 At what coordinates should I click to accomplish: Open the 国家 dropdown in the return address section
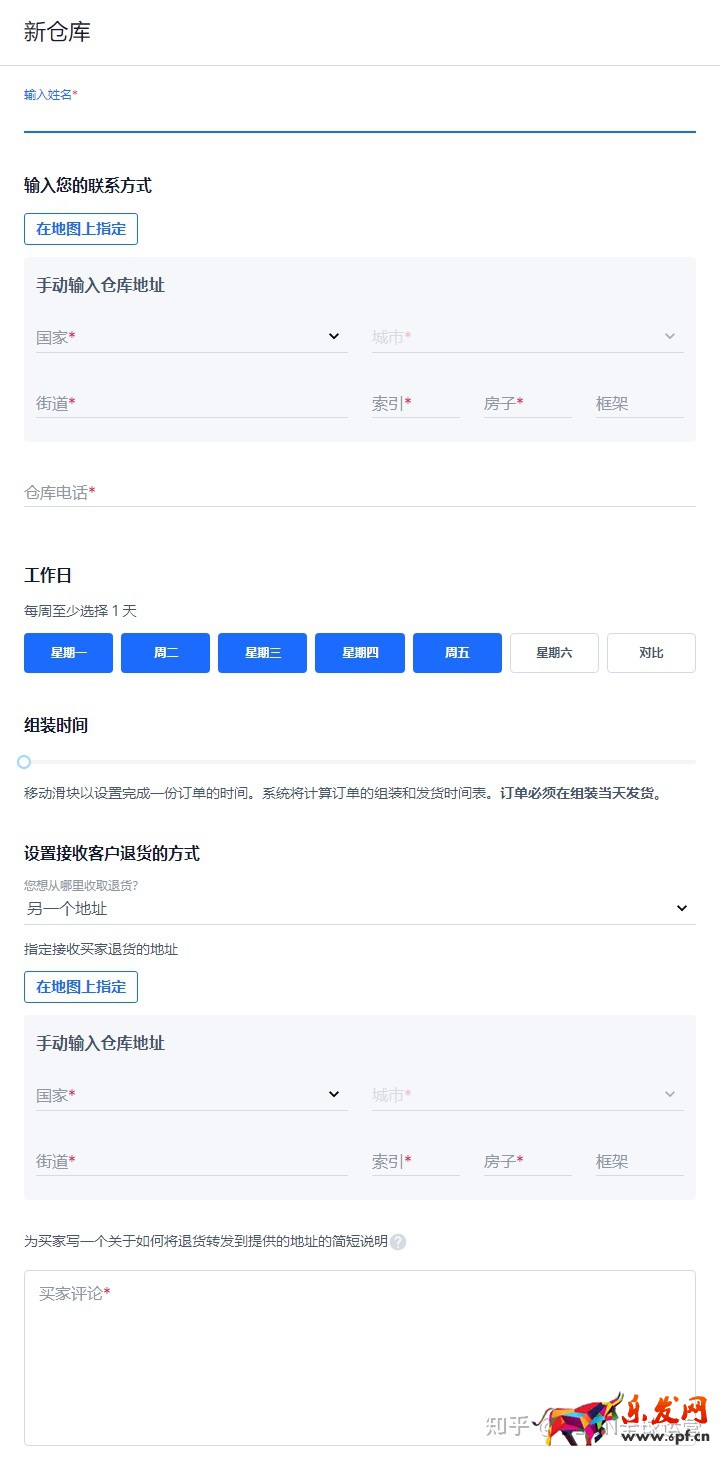[191, 1095]
